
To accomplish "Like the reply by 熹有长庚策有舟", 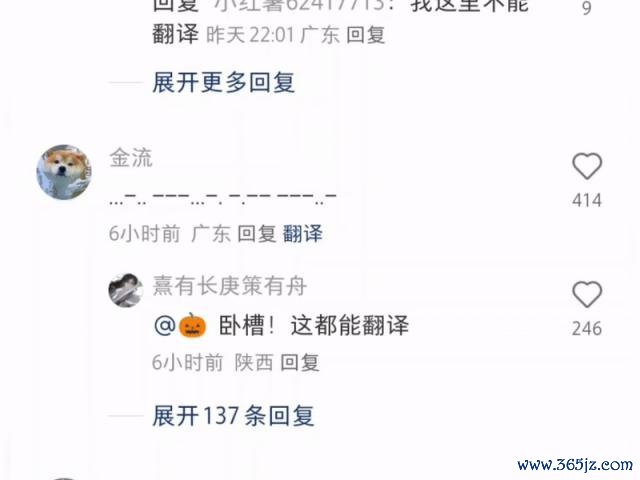I will tap(587, 295).
